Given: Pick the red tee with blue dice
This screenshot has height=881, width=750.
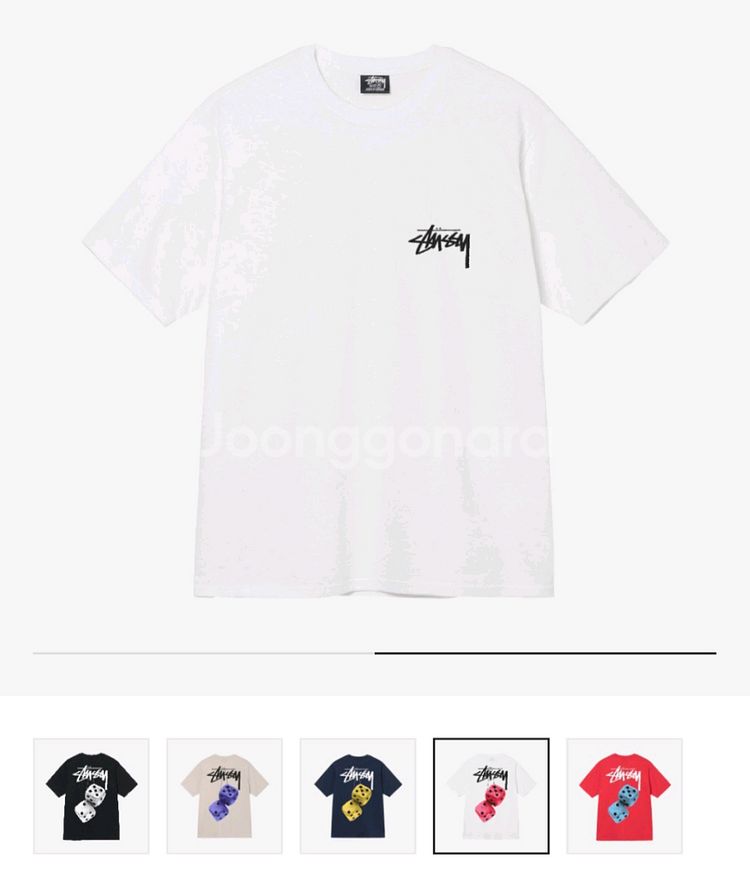Looking at the screenshot, I should (624, 796).
